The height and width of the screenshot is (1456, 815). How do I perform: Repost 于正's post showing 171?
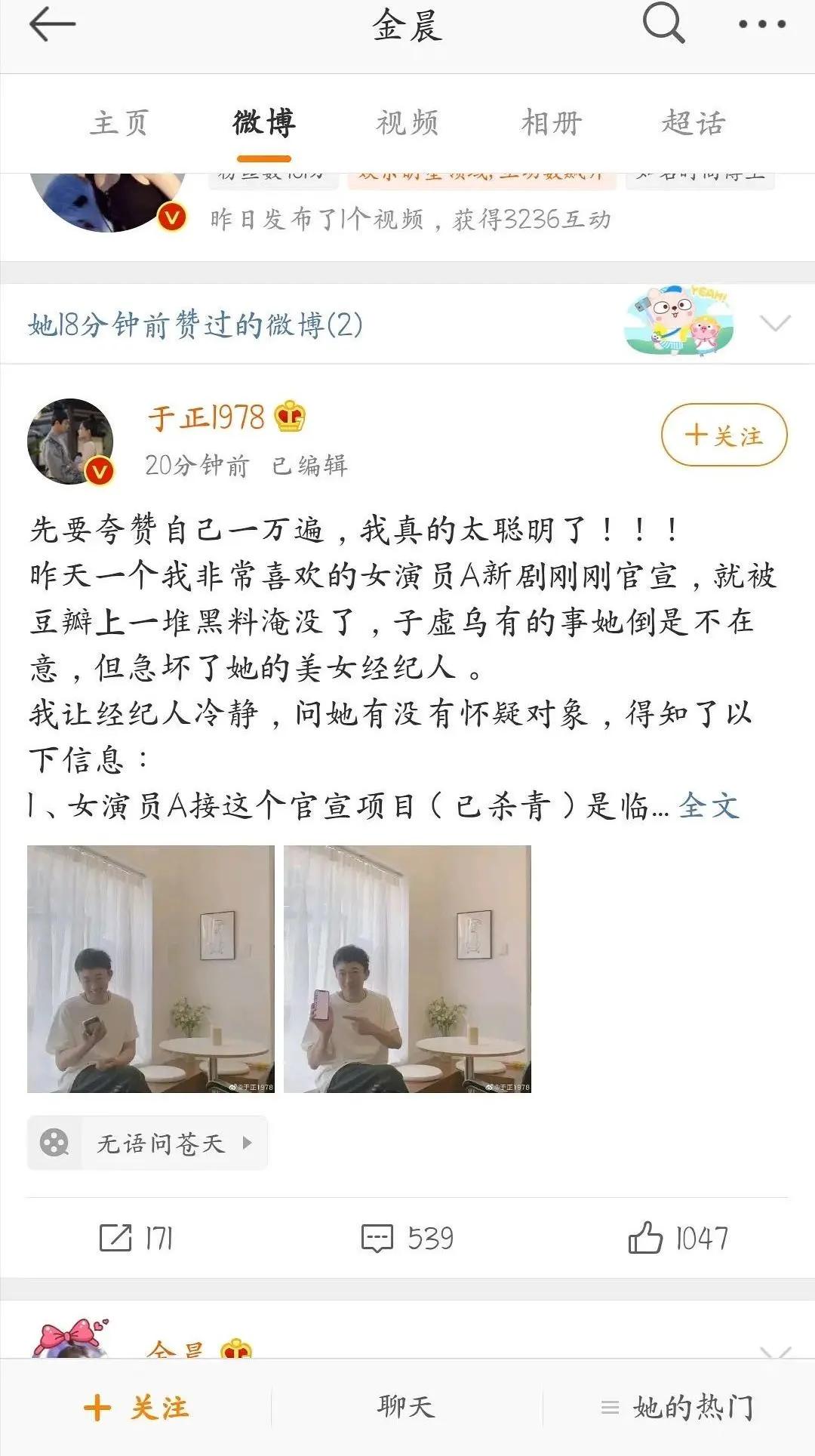click(136, 1239)
